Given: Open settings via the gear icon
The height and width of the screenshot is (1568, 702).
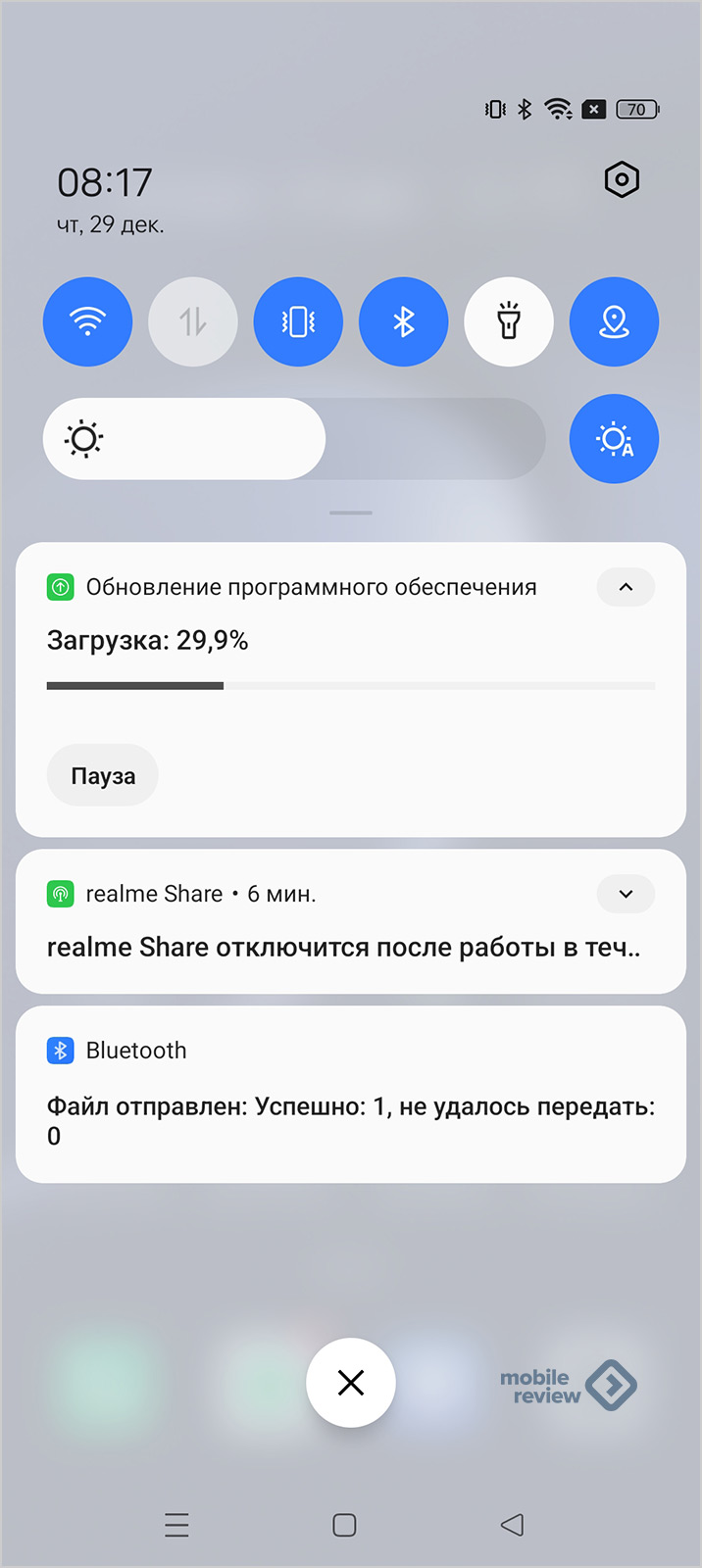Looking at the screenshot, I should click(622, 180).
